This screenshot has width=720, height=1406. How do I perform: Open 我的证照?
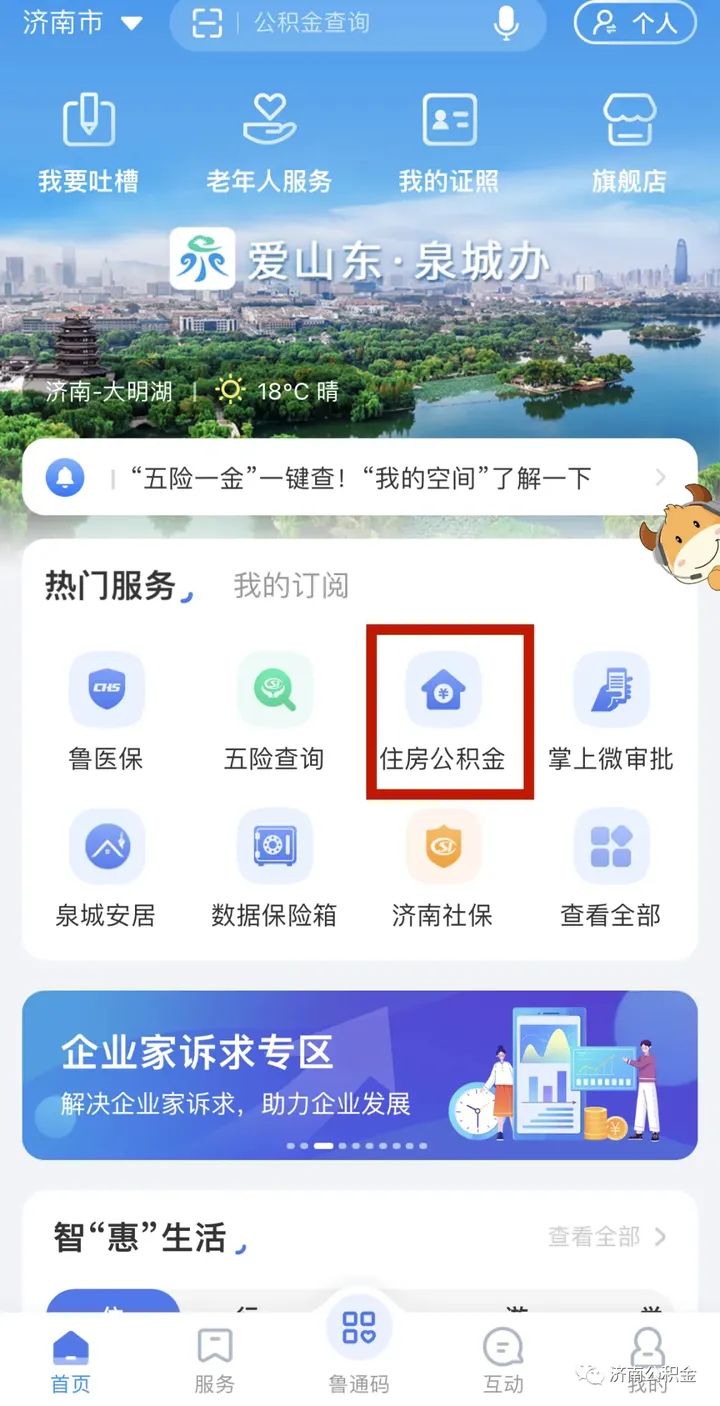(x=449, y=143)
